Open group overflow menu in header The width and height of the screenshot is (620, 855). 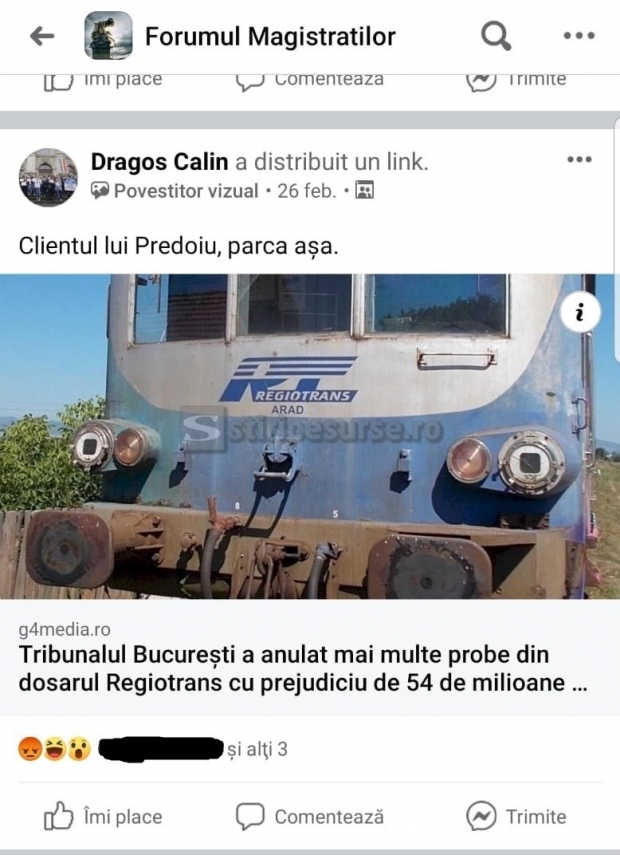[579, 37]
